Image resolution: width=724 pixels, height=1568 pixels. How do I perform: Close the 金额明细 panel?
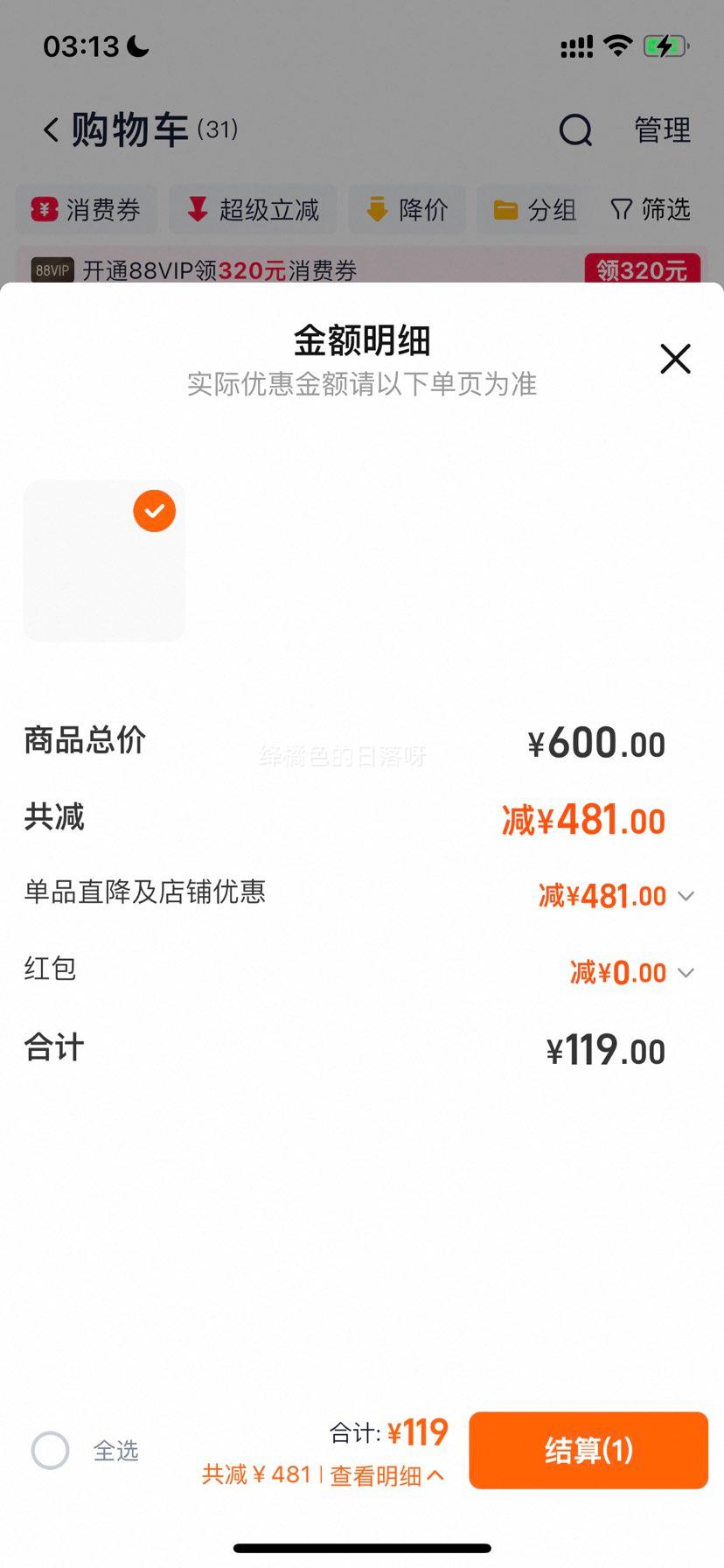pos(675,359)
